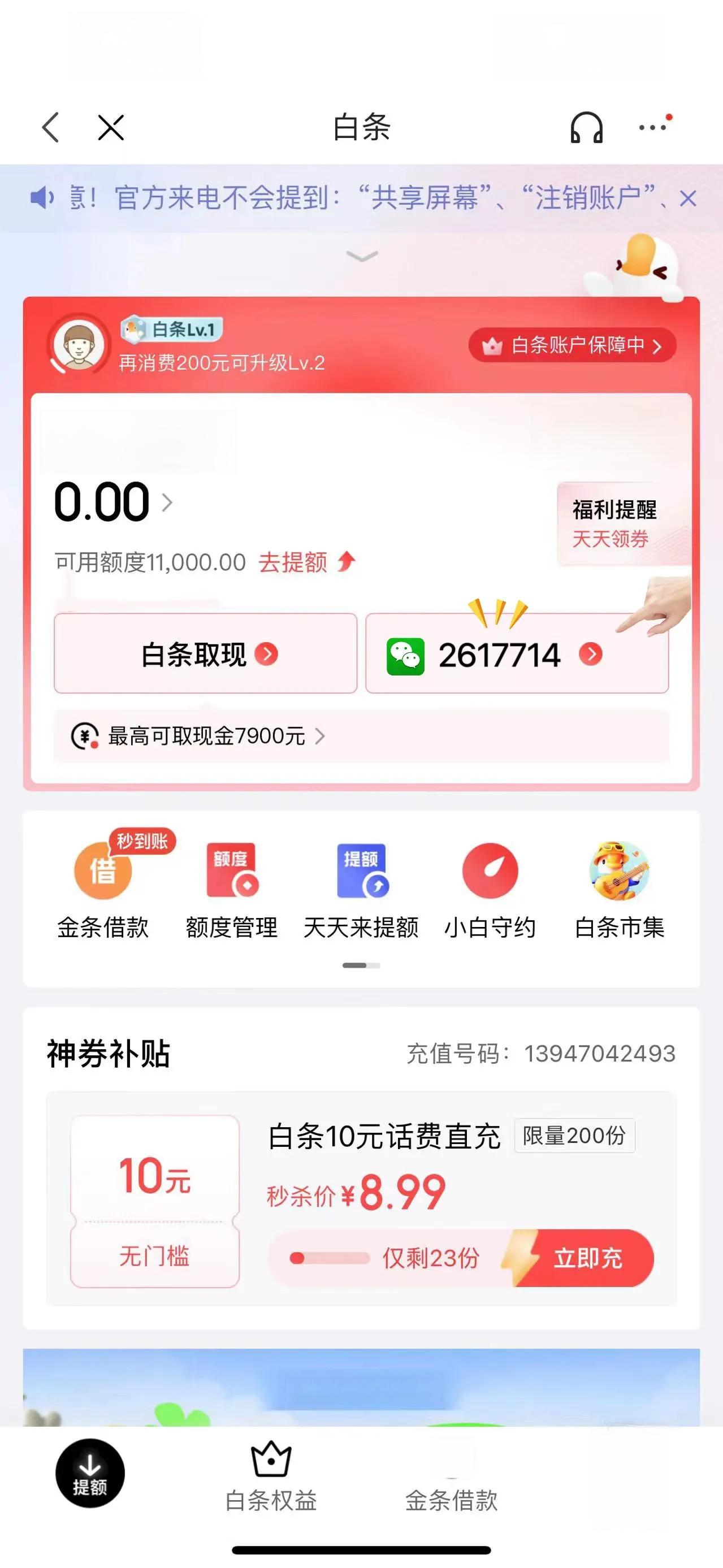
Task: Open the three-dot overflow menu
Action: 653,127
